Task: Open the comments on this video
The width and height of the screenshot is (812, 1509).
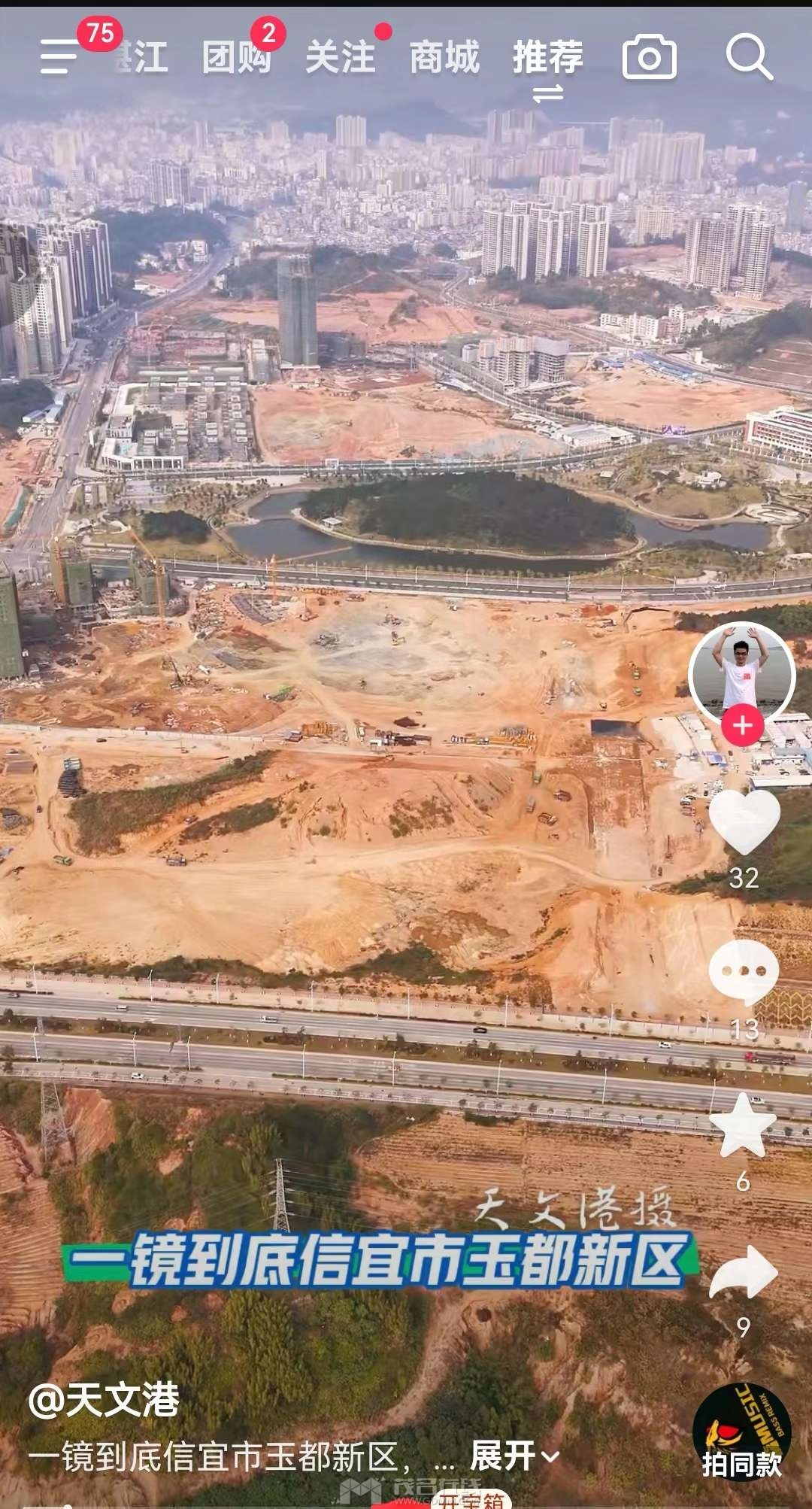Action: coord(744,971)
